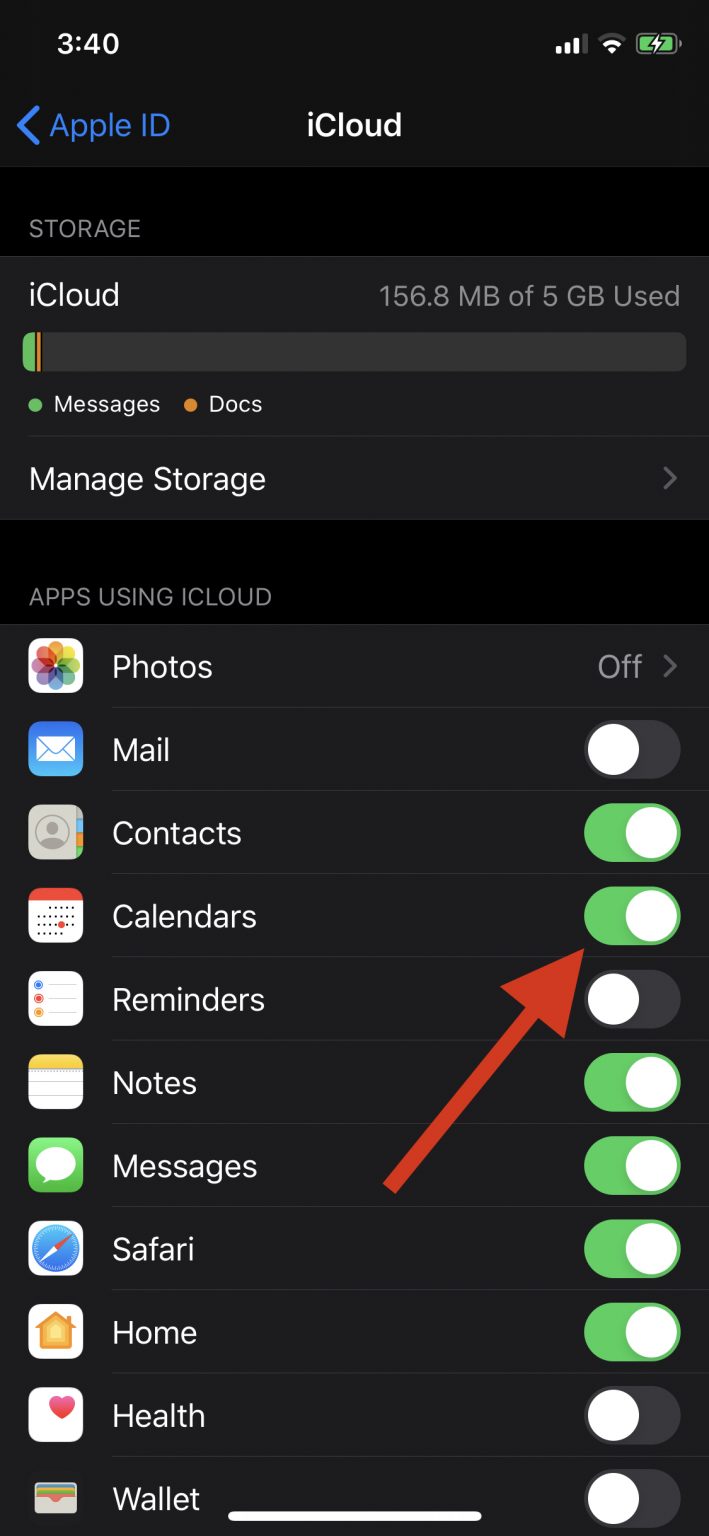Disable the Calendars switch

tap(632, 916)
